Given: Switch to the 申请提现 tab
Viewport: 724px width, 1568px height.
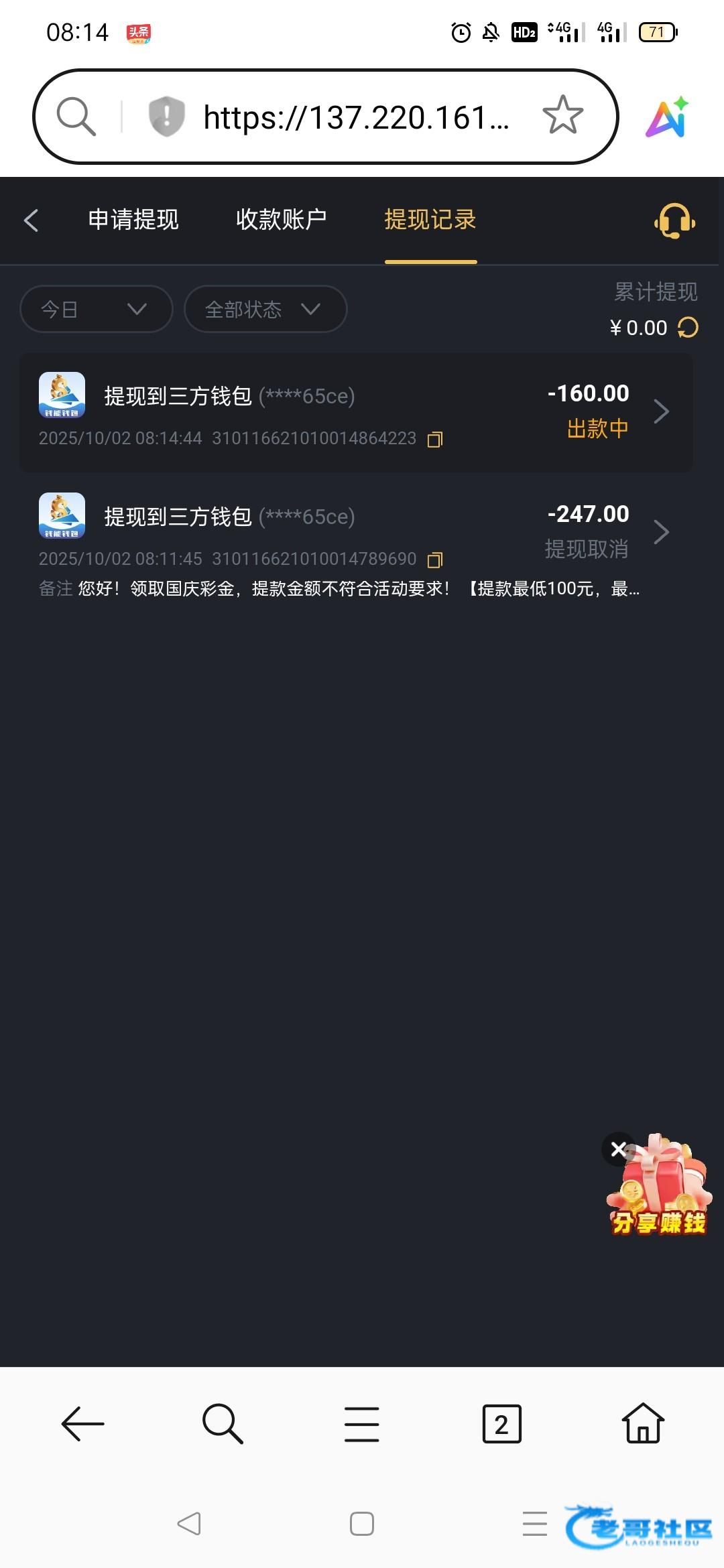Looking at the screenshot, I should [133, 220].
